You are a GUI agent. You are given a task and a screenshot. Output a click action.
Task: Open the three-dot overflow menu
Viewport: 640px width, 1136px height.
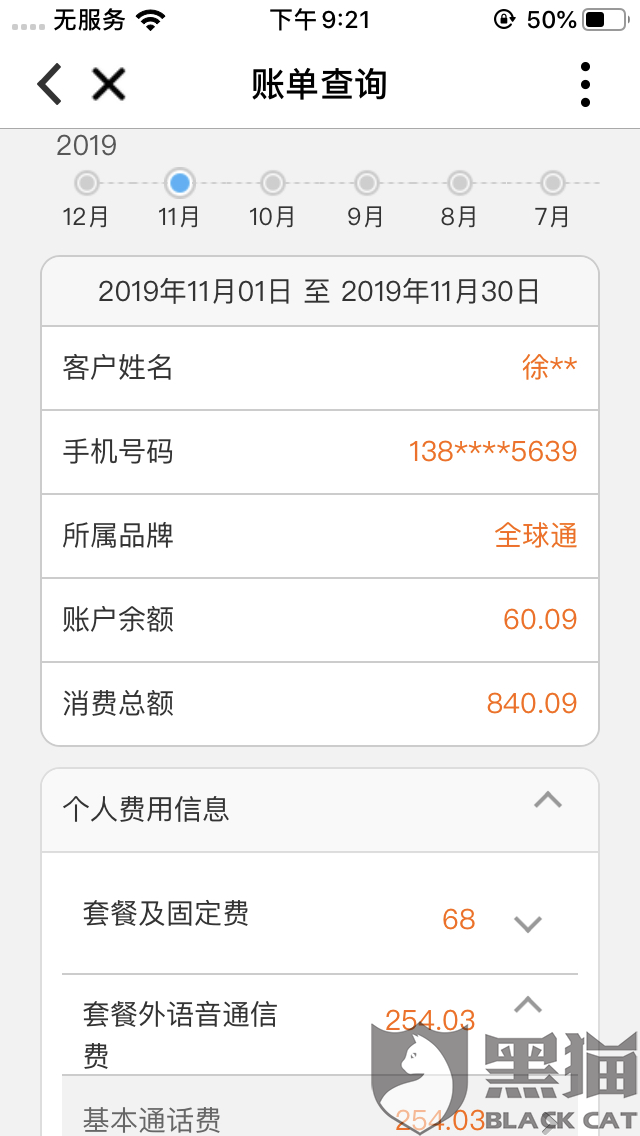pyautogui.click(x=585, y=84)
